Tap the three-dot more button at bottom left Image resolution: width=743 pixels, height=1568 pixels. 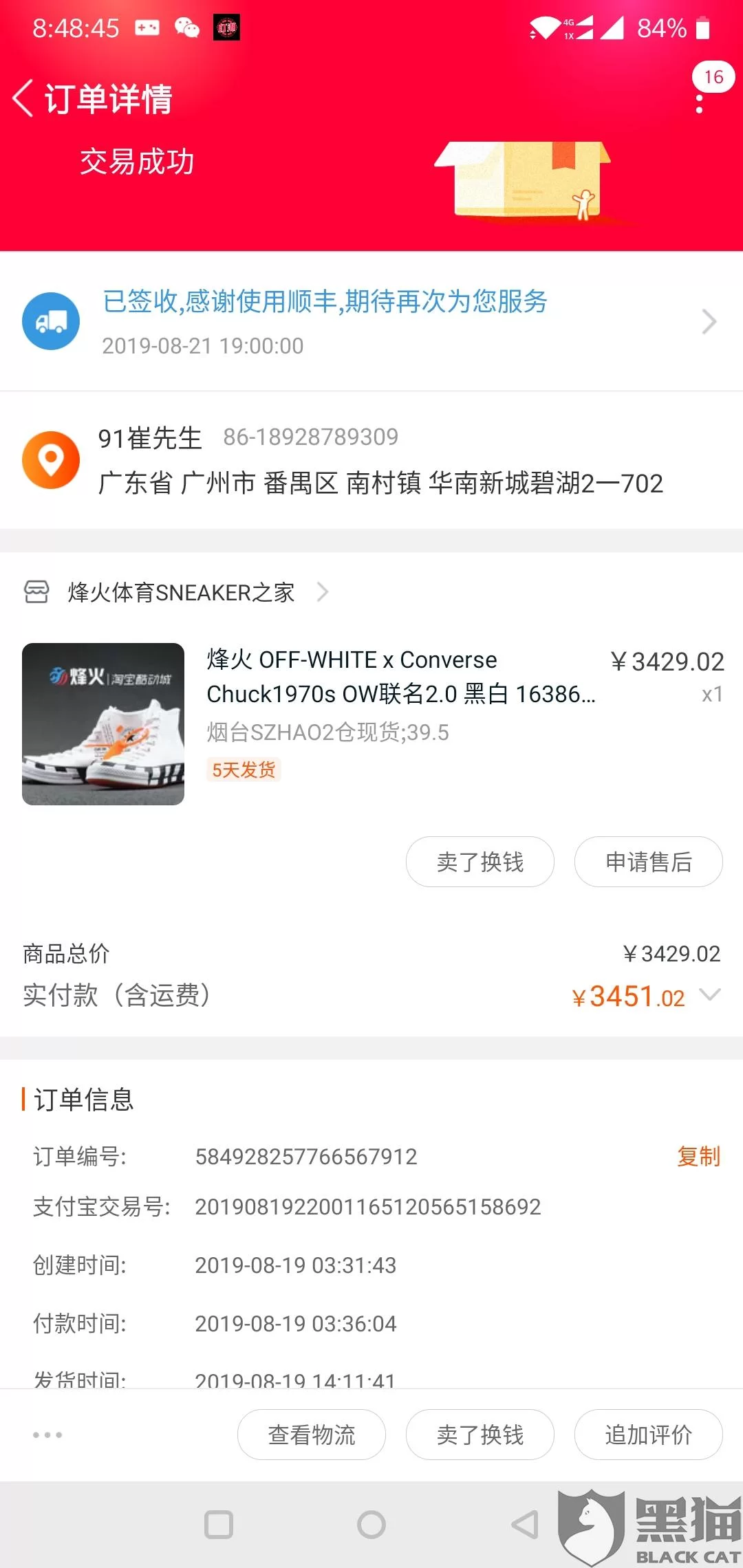click(45, 1434)
